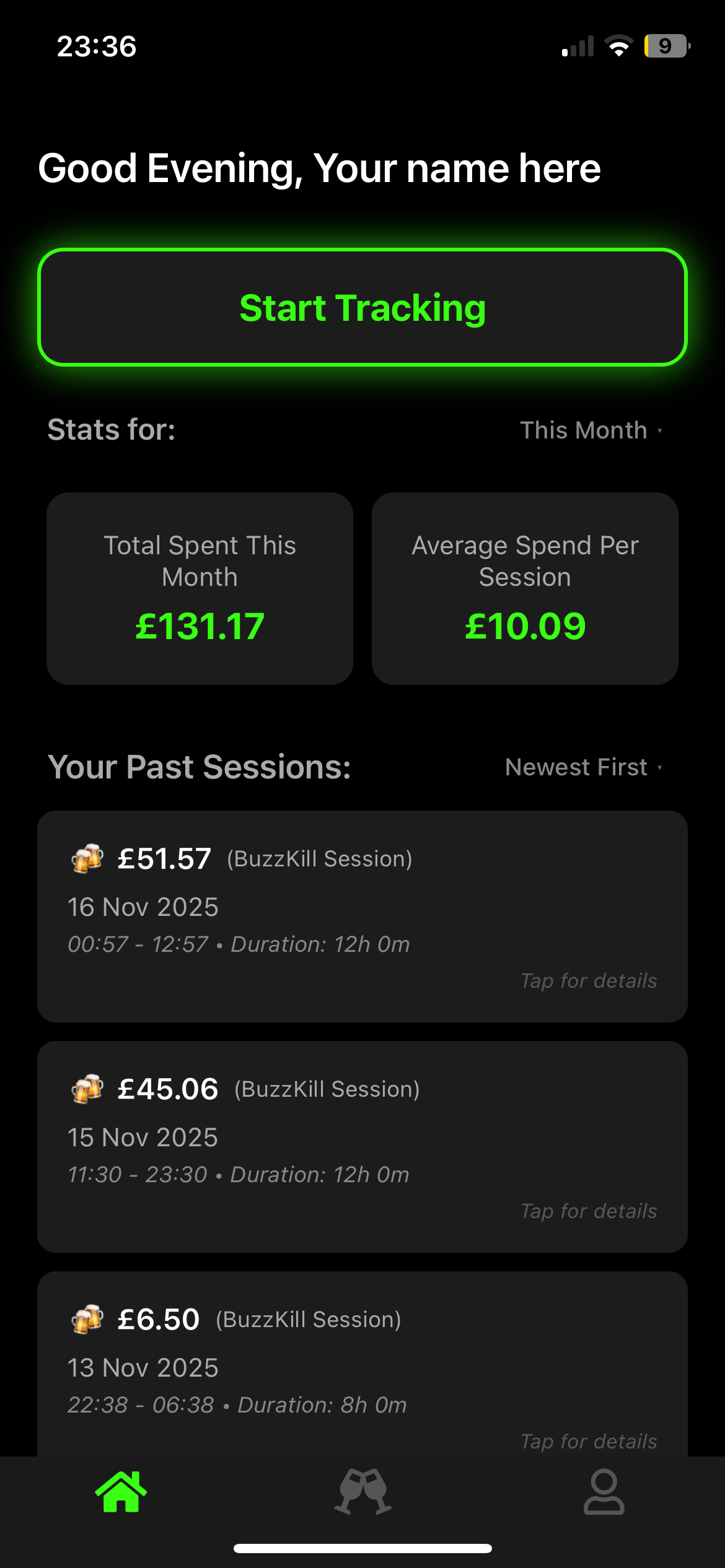
Task: Tap the Wi-Fi status icon
Action: tap(618, 45)
